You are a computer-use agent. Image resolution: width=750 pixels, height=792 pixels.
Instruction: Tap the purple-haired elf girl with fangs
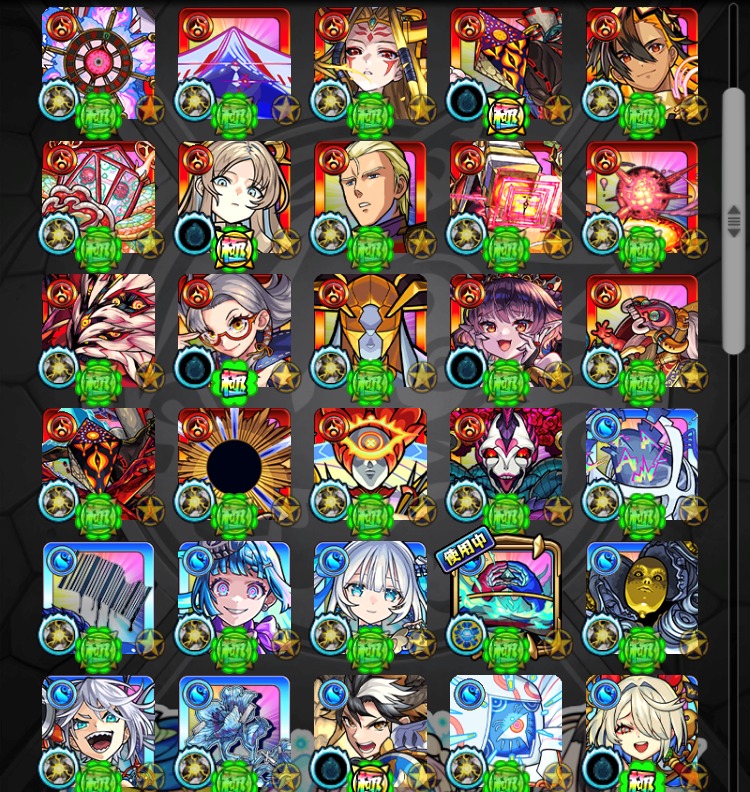pyautogui.click(x=506, y=330)
